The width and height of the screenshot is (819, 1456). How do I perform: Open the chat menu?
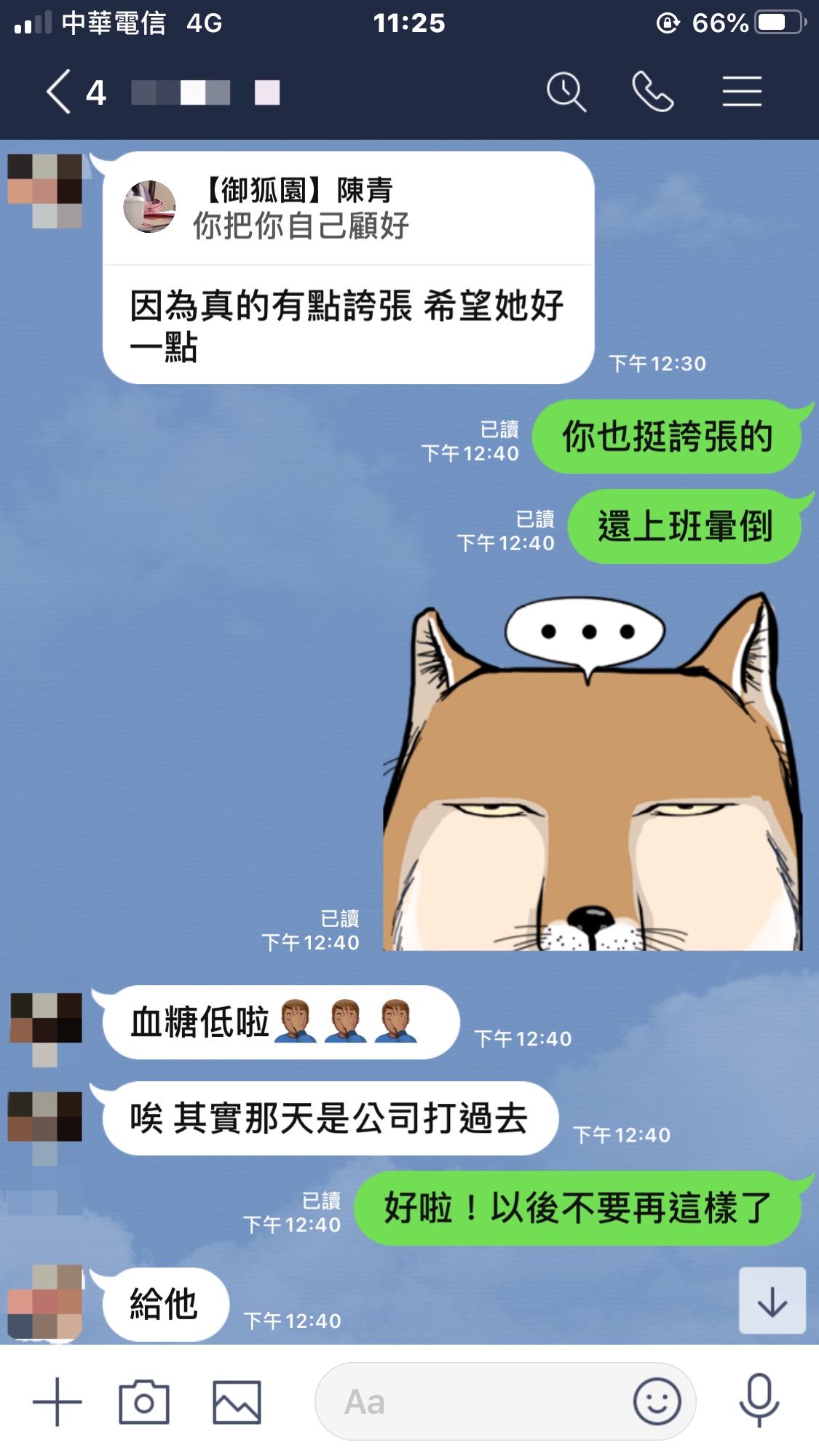click(742, 92)
